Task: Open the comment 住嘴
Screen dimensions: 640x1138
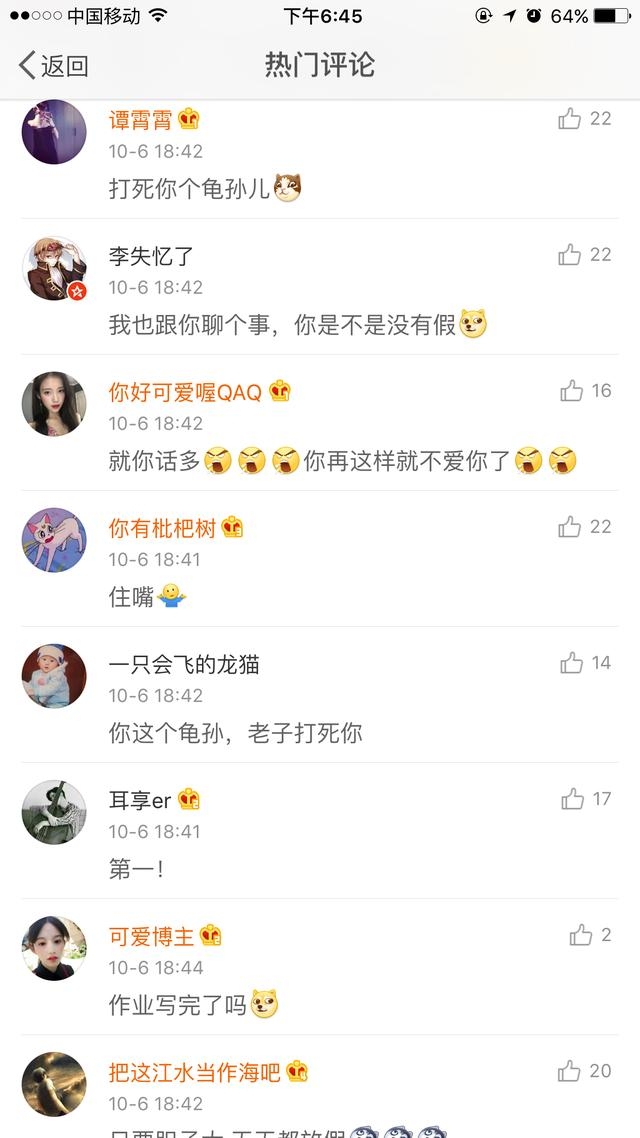Action: [132, 597]
